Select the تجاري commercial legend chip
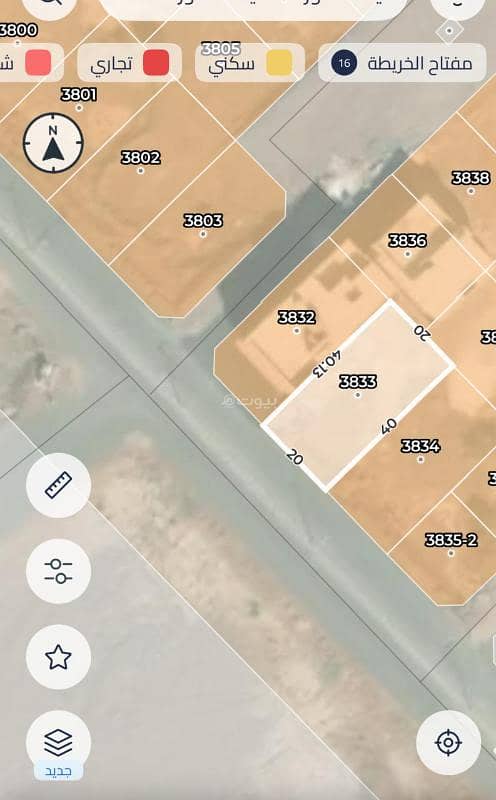 [130, 63]
